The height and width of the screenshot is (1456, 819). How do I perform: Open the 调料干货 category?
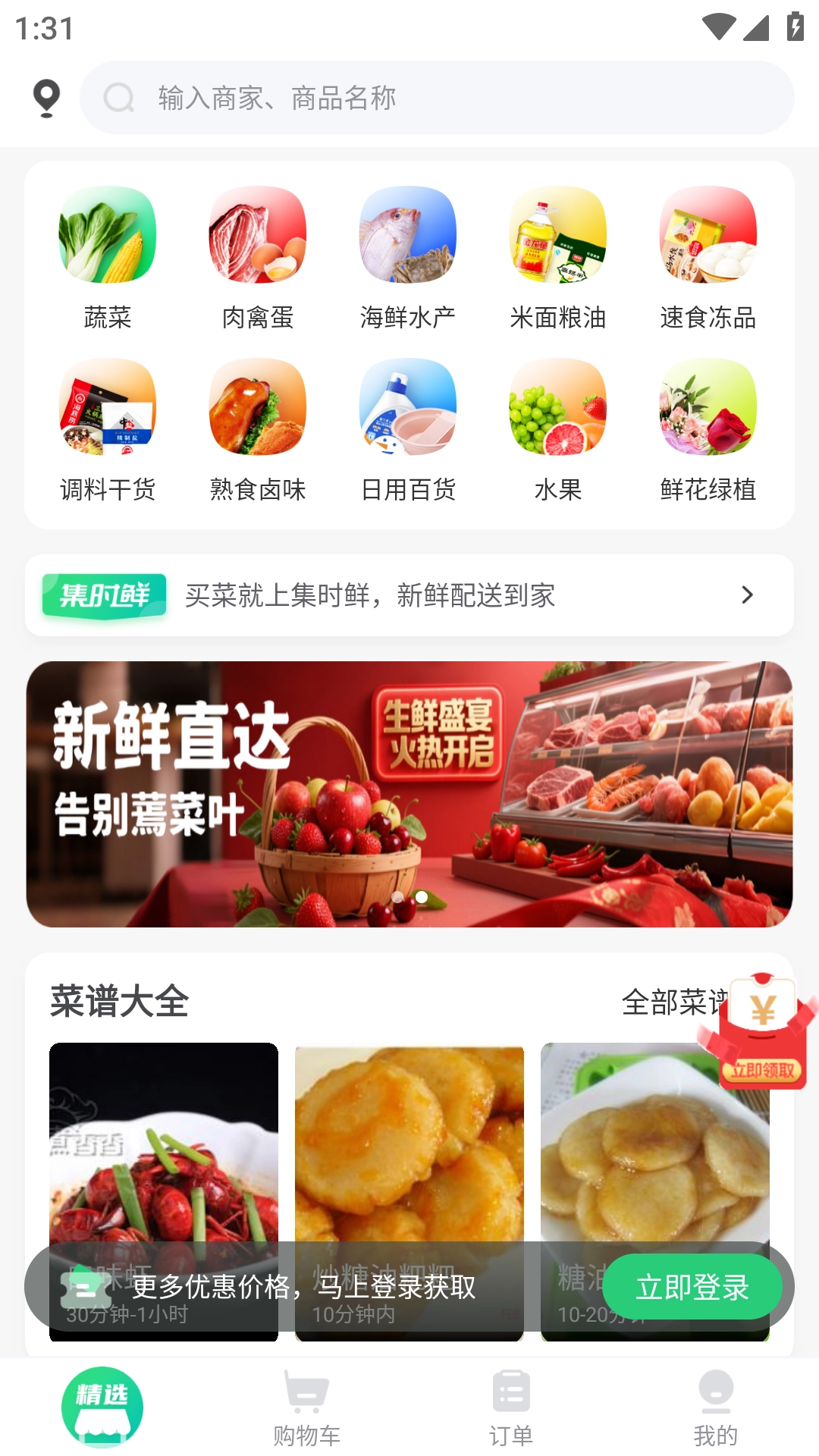pos(108,430)
